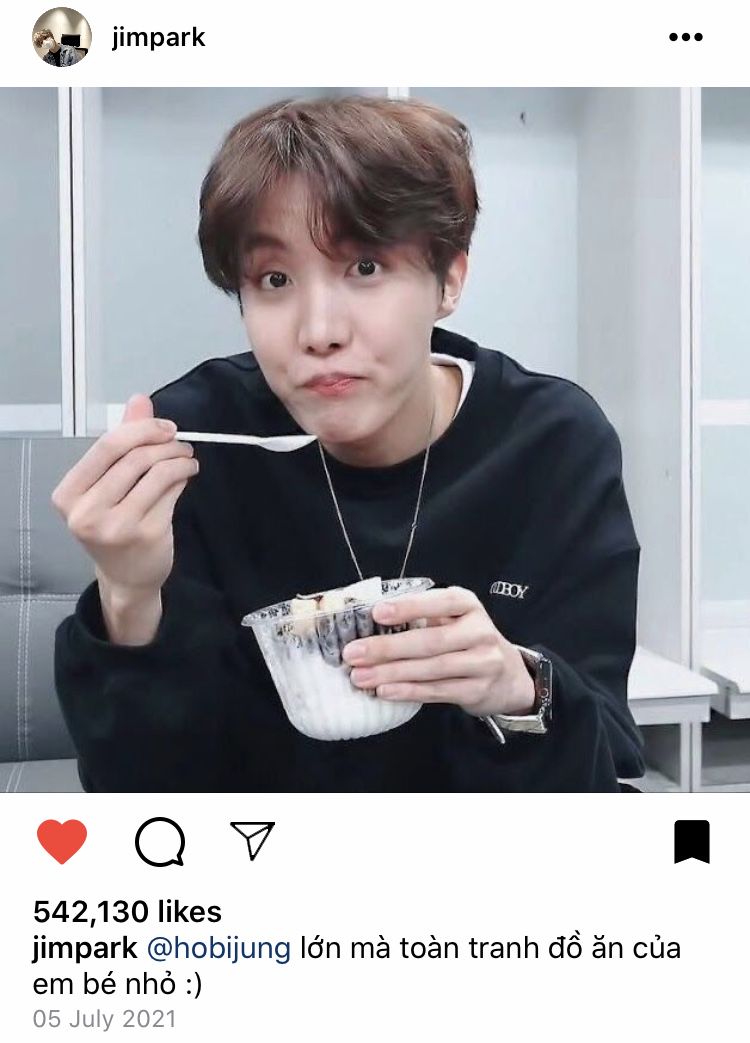Tap the post photo
The height and width of the screenshot is (1043, 750).
[375, 440]
